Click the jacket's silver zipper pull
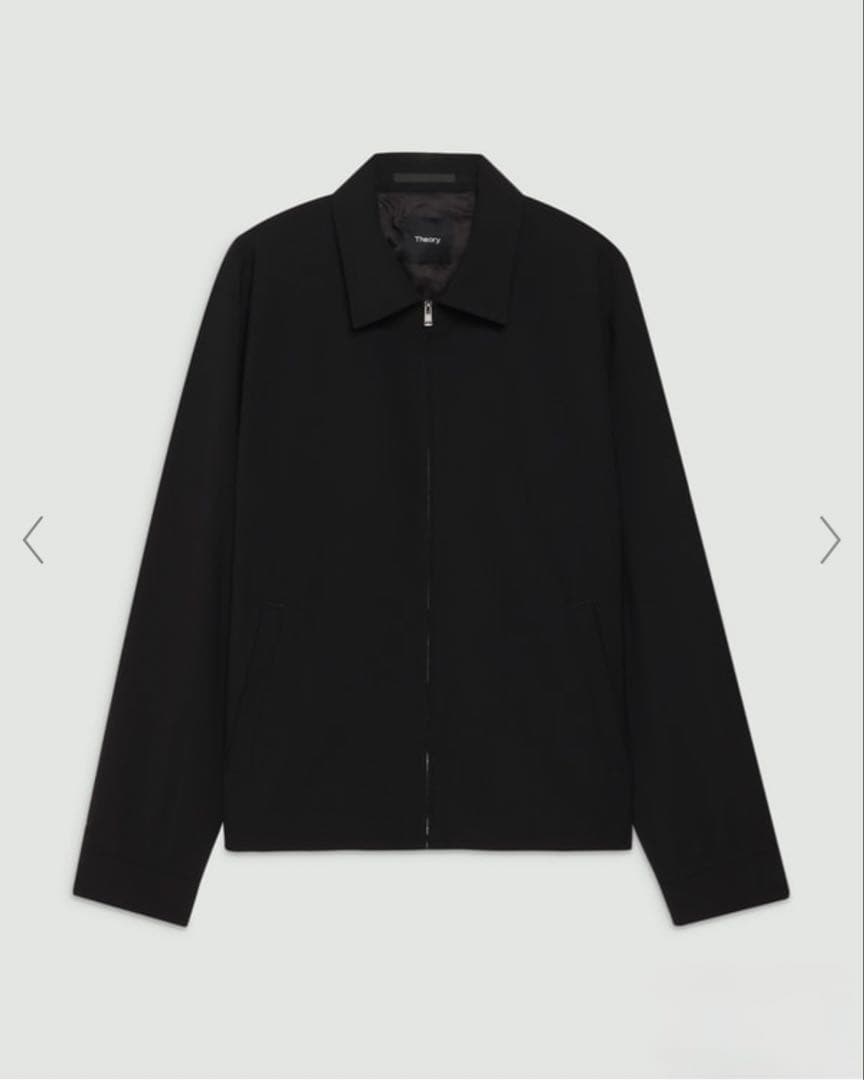Image resolution: width=864 pixels, height=1080 pixels. (427, 313)
